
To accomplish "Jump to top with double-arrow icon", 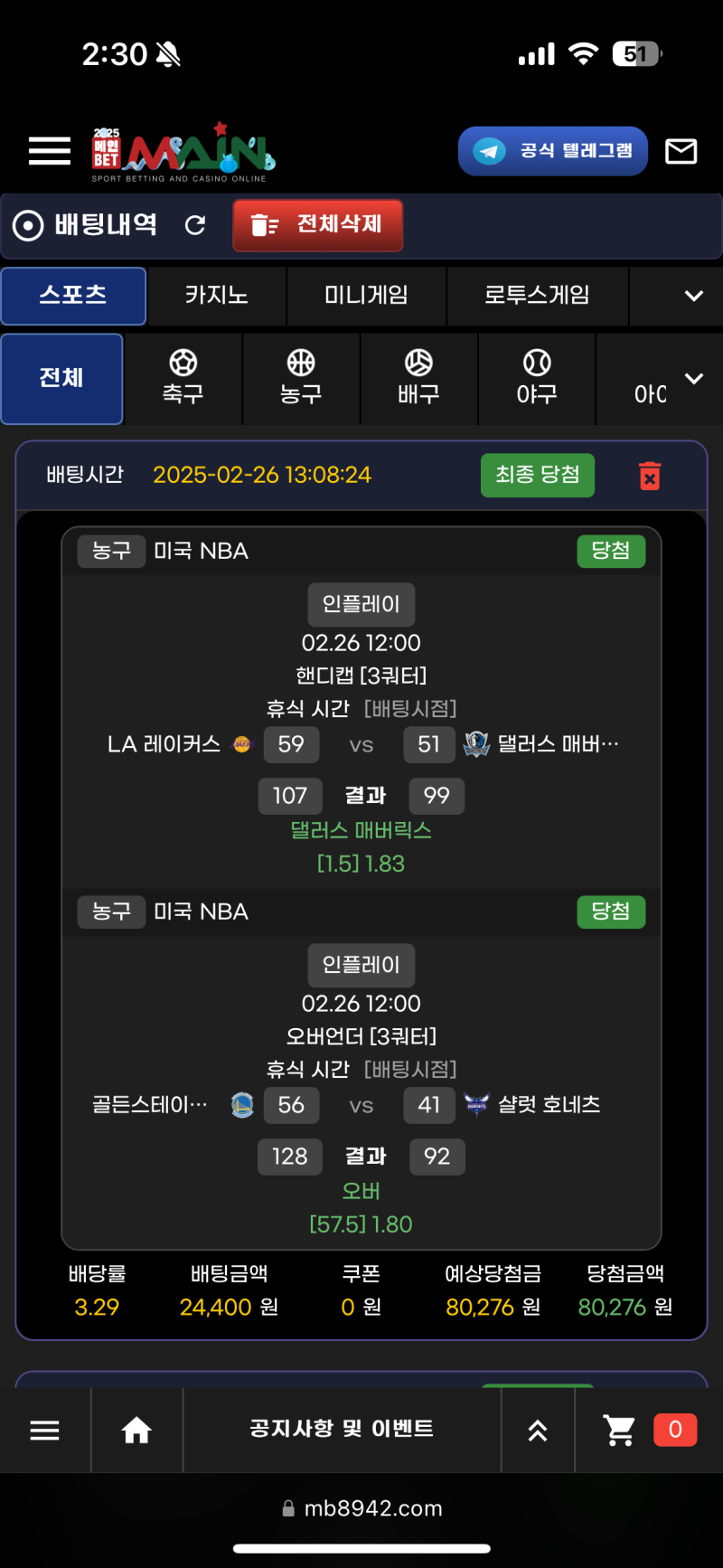I will [x=538, y=1430].
